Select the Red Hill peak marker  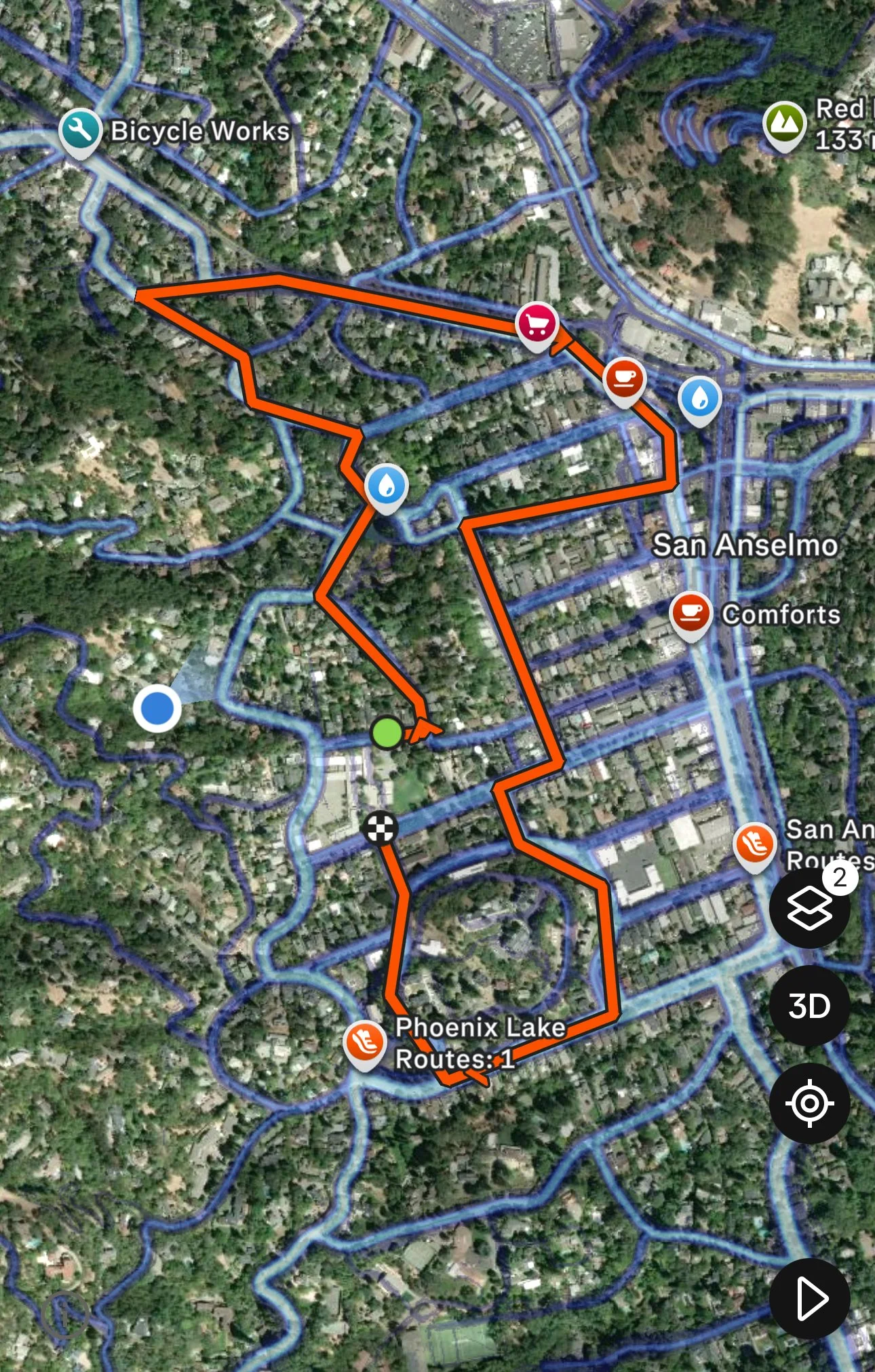[784, 123]
